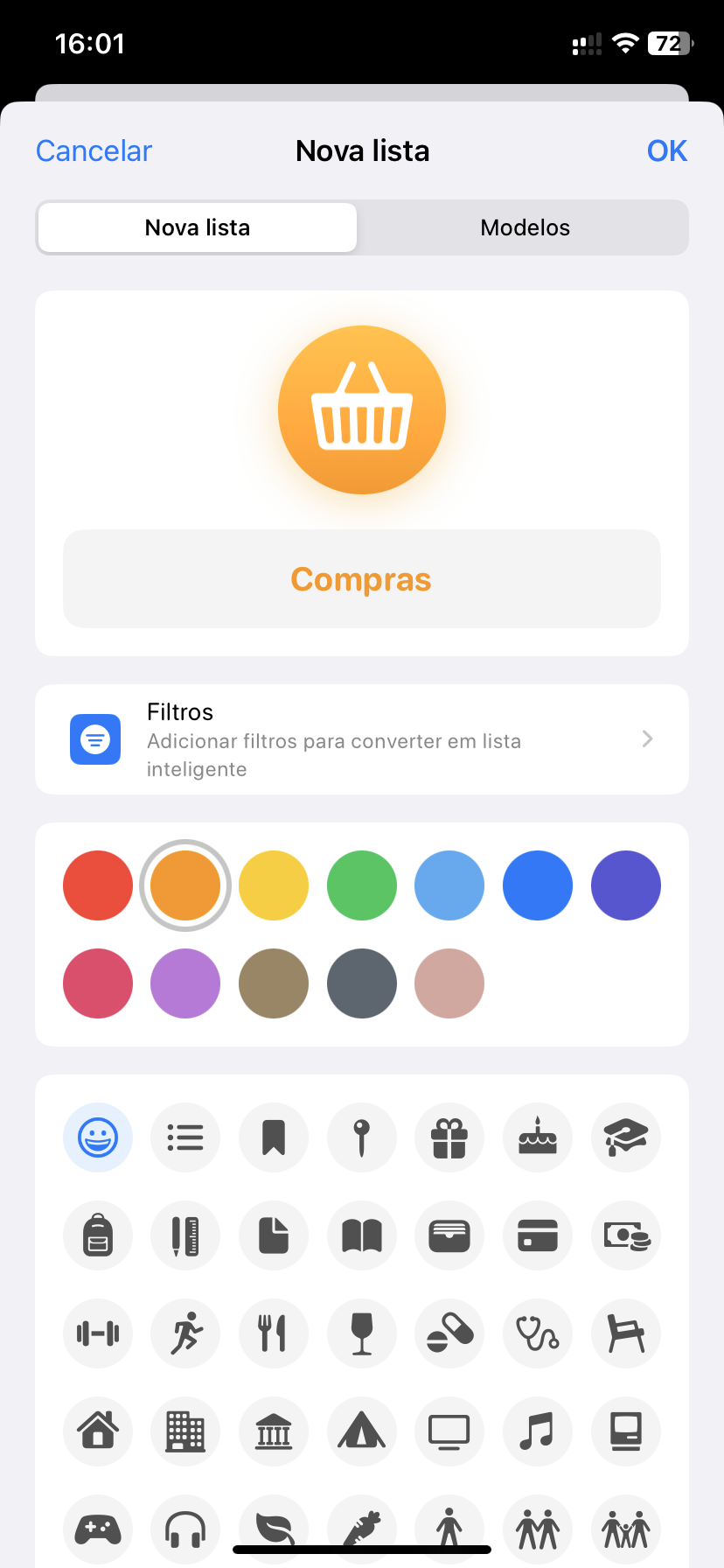Confirm the new list with OK
This screenshot has width=724, height=1568.
tap(666, 150)
